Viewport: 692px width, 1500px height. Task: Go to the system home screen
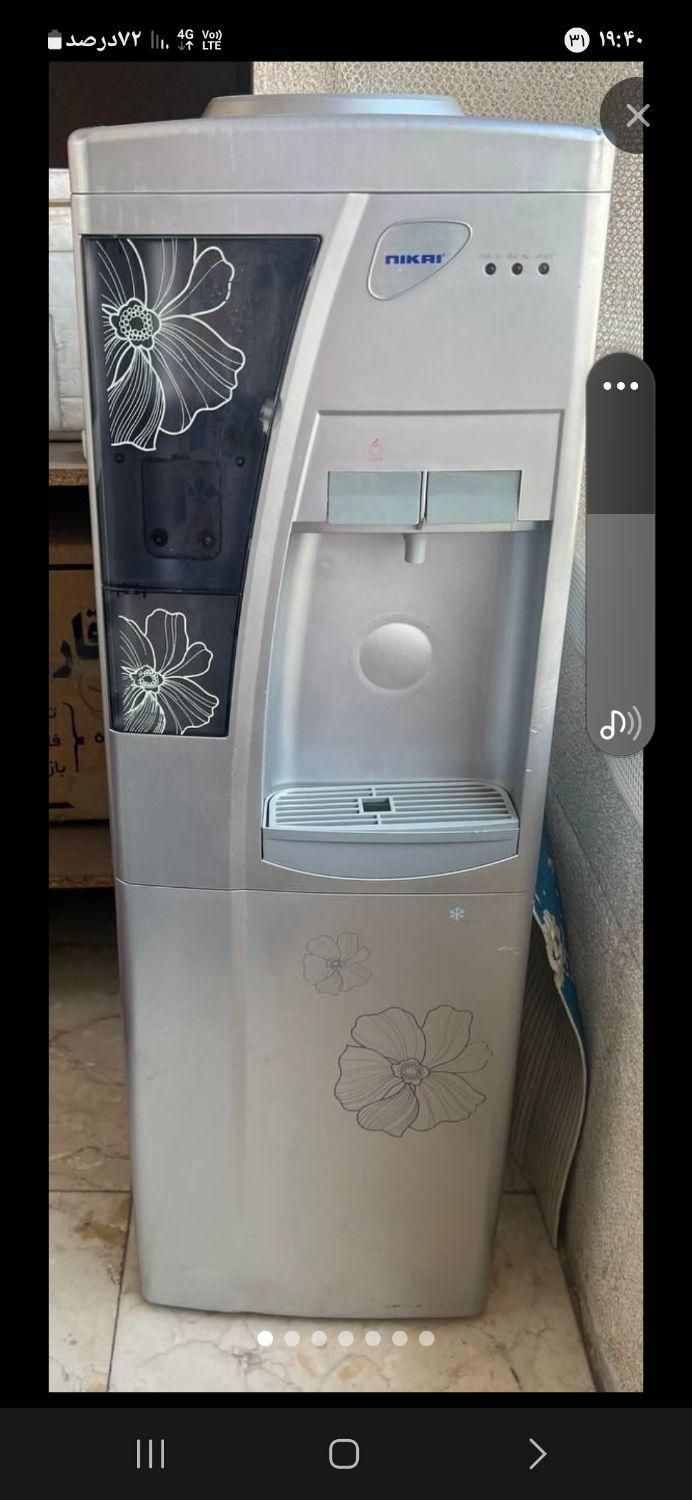(x=344, y=1454)
